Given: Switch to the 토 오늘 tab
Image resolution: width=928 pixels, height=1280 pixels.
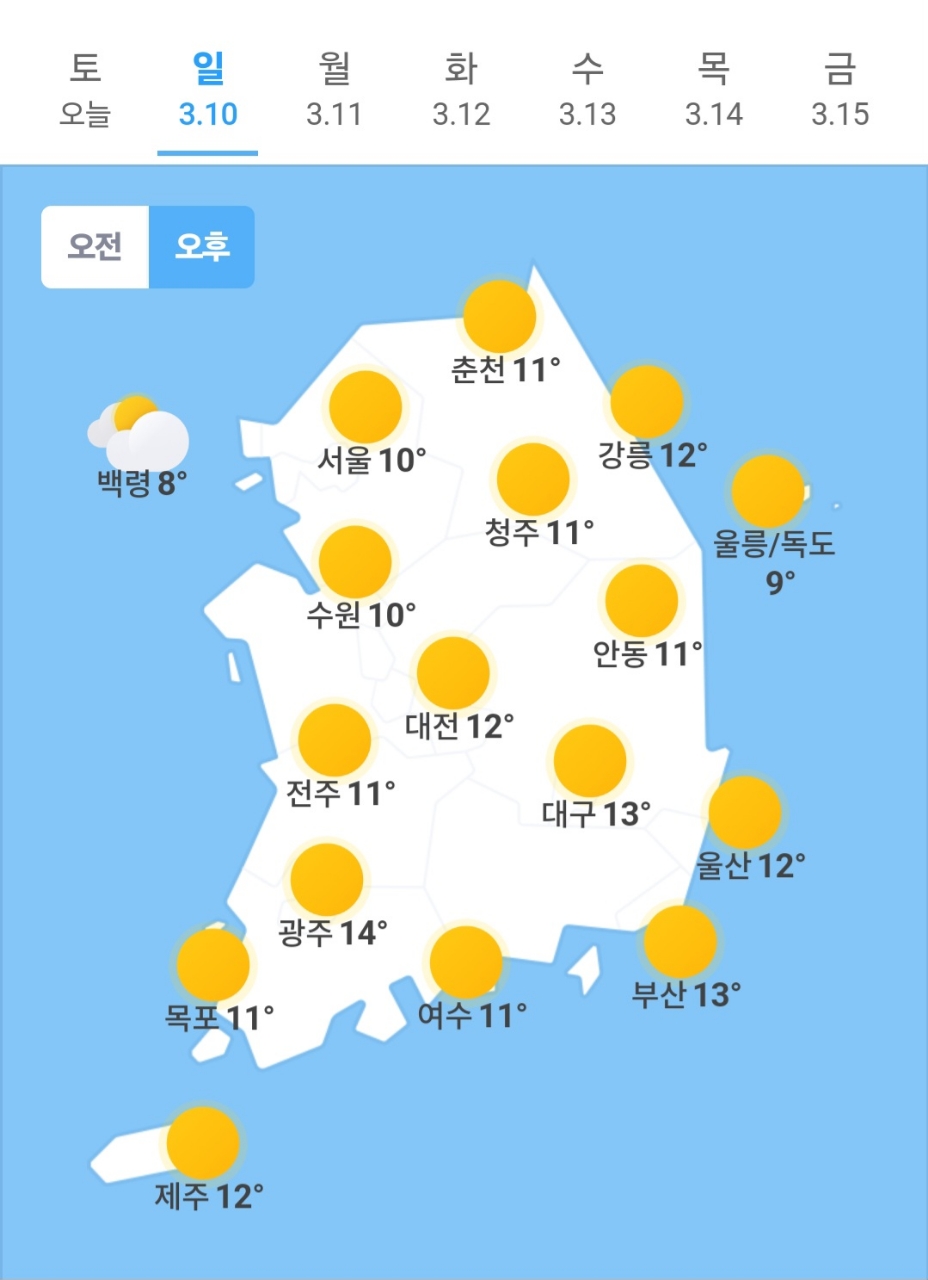Looking at the screenshot, I should (x=84, y=90).
